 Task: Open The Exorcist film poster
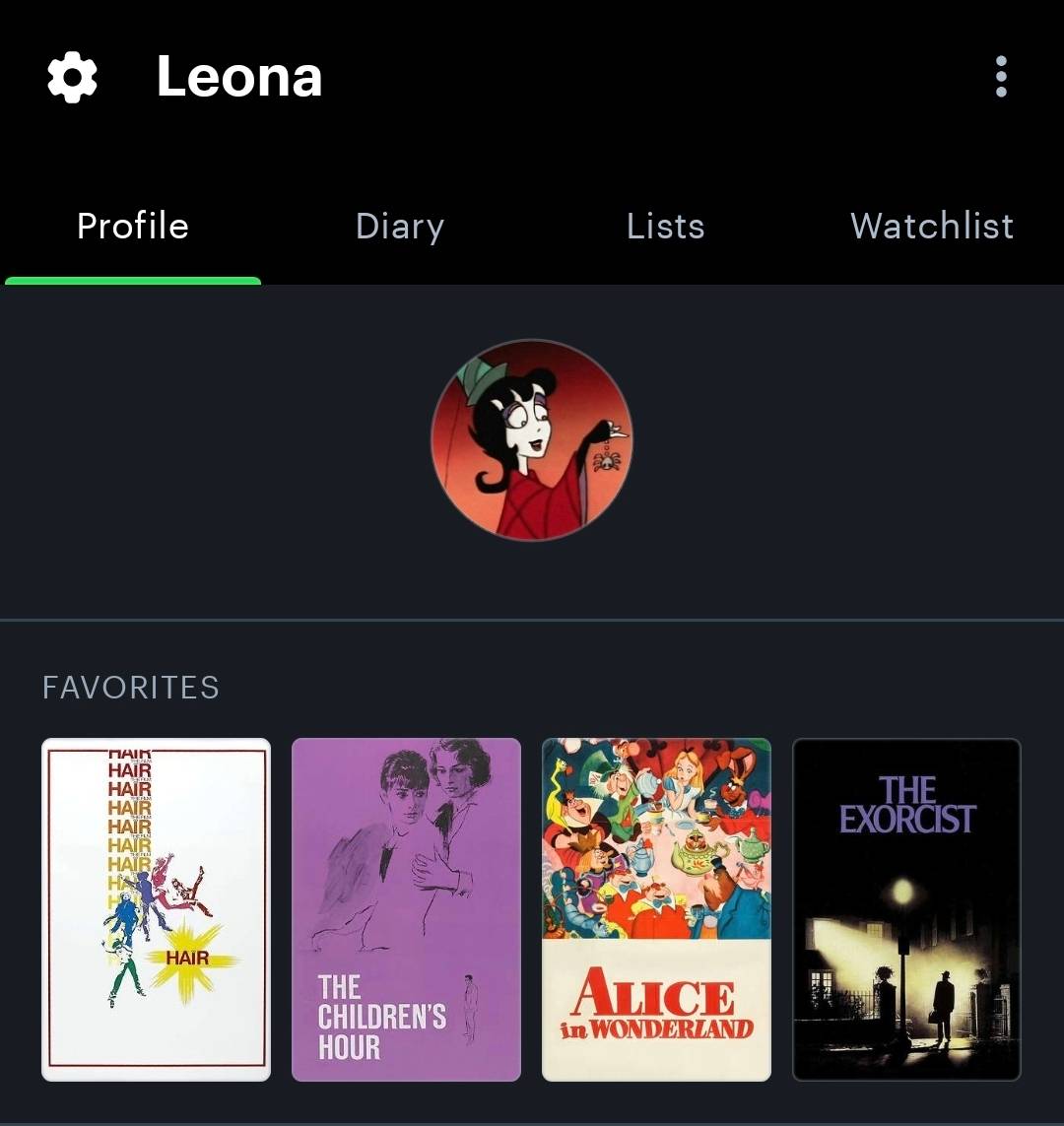906,909
